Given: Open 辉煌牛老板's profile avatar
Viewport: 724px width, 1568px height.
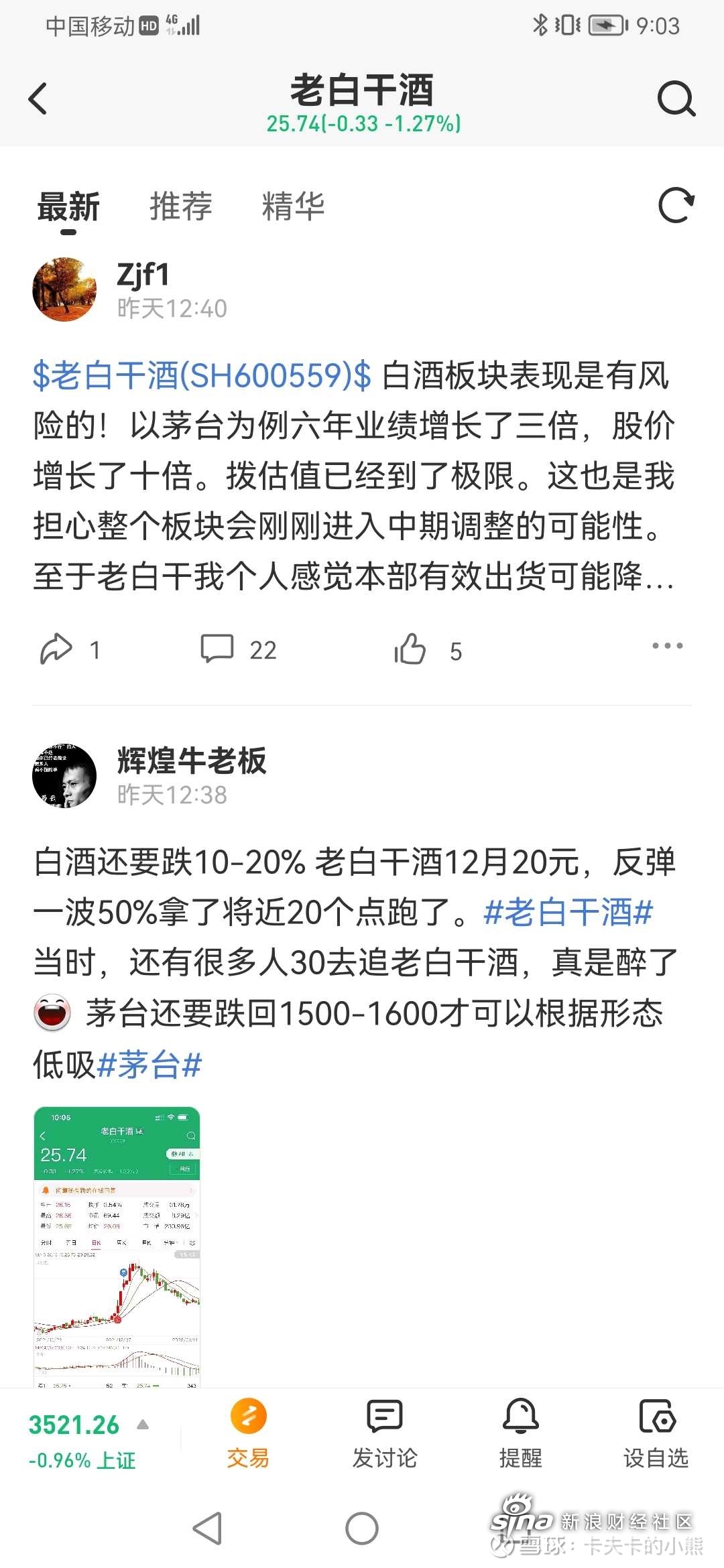Looking at the screenshot, I should 64,775.
